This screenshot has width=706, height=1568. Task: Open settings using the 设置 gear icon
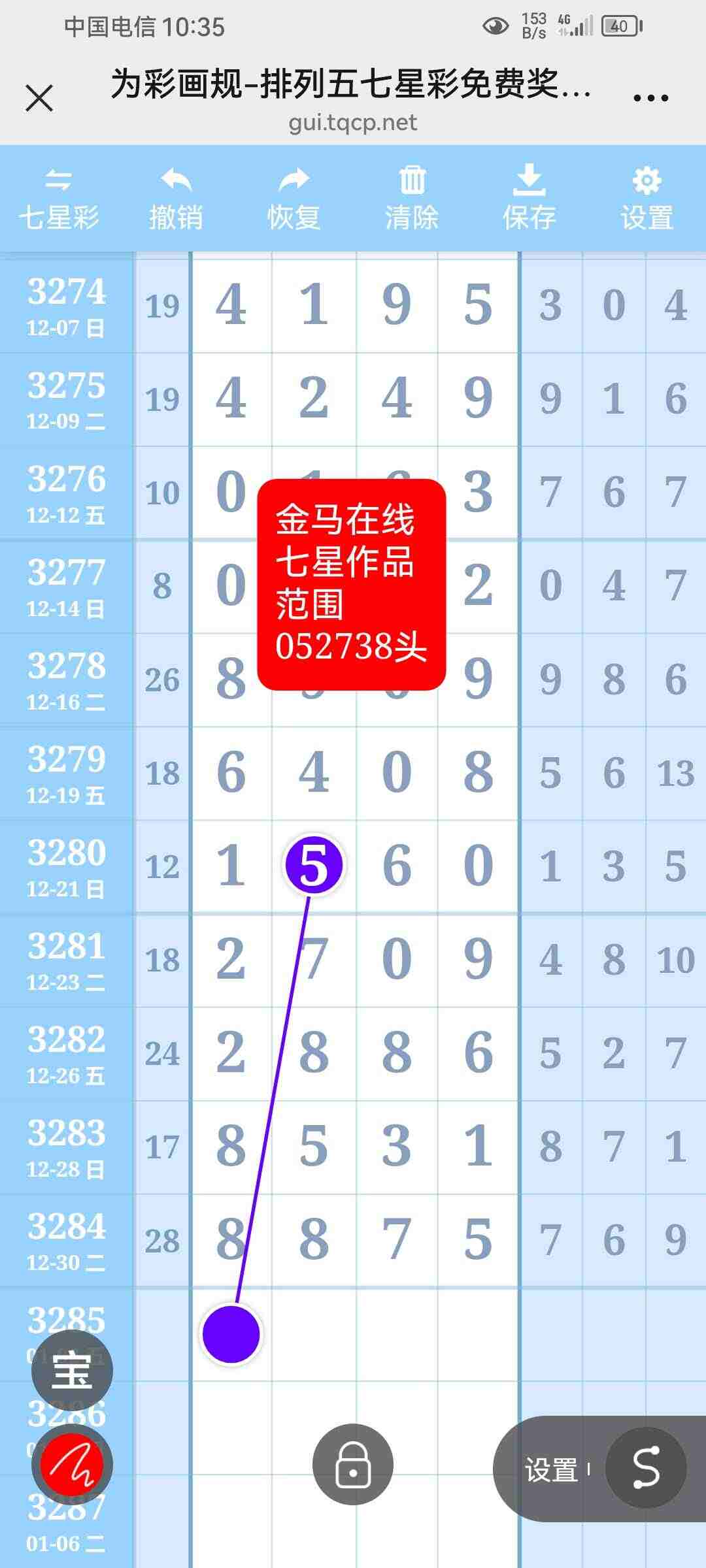pyautogui.click(x=646, y=196)
